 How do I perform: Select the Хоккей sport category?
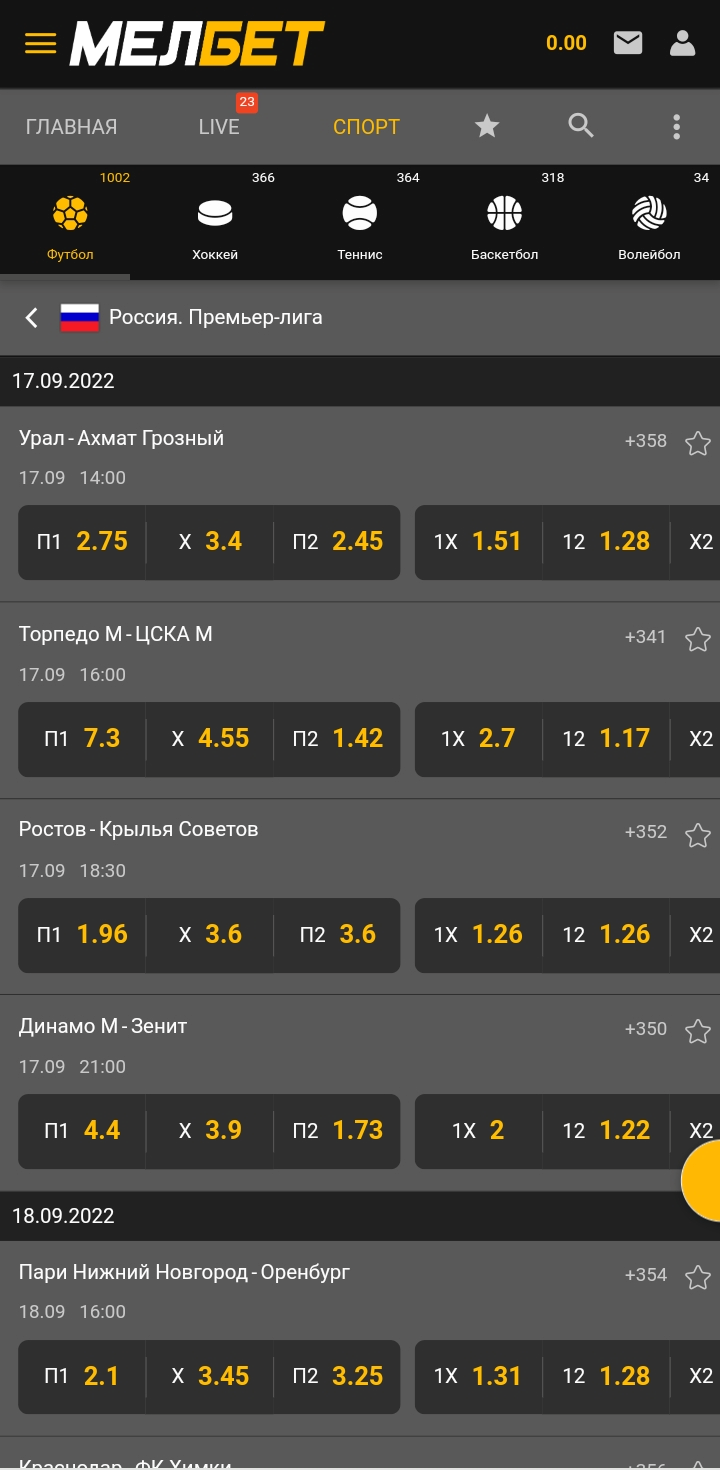click(215, 225)
